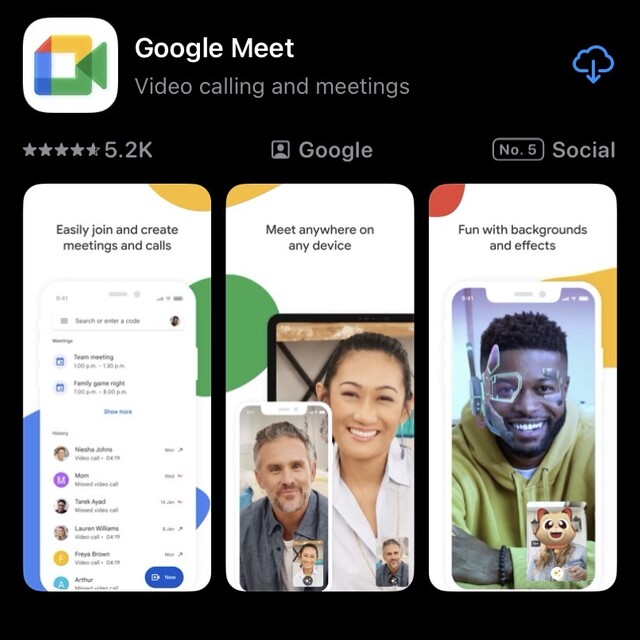This screenshot has width=640, height=640.
Task: Download Google Meet via the cloud icon
Action: [x=592, y=65]
